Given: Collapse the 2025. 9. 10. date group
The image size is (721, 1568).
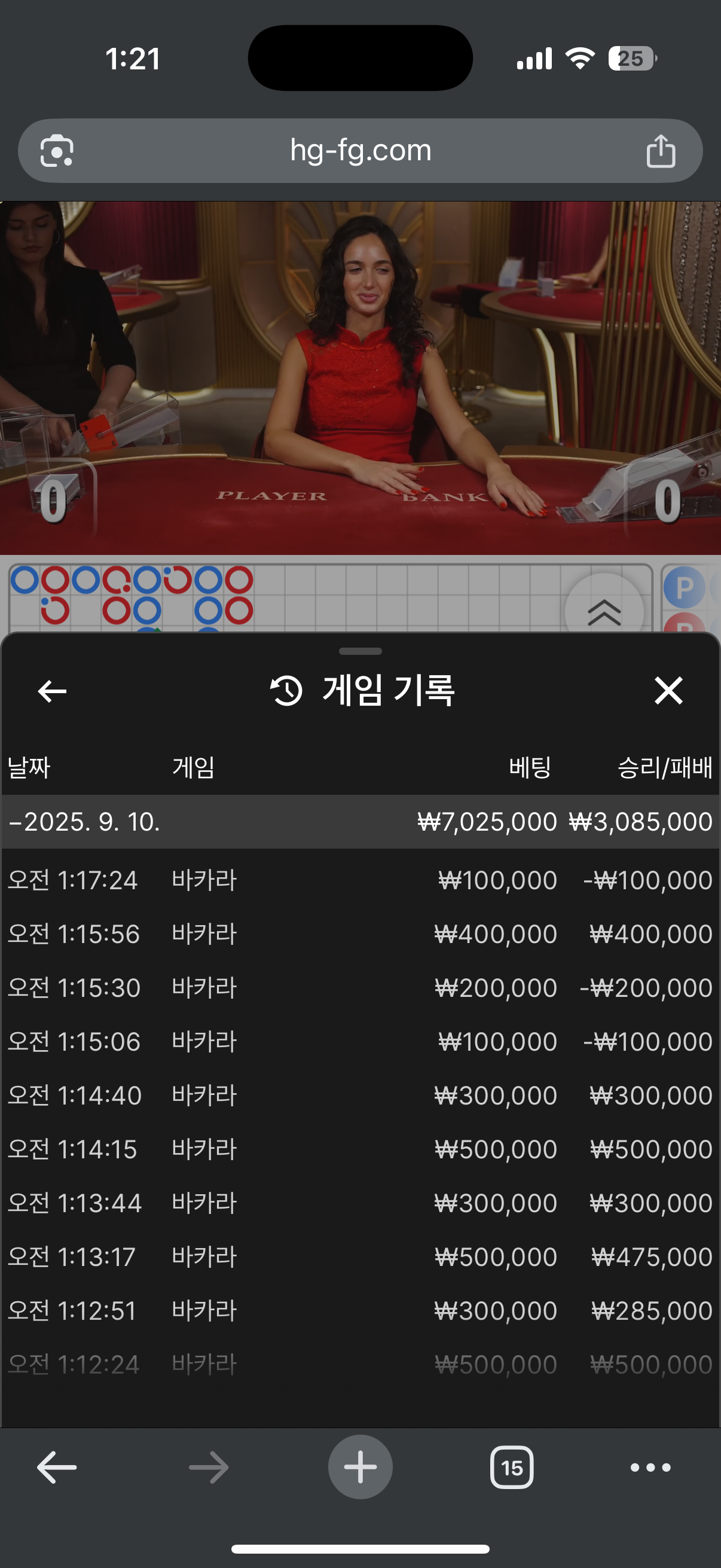Looking at the screenshot, I should [85, 822].
